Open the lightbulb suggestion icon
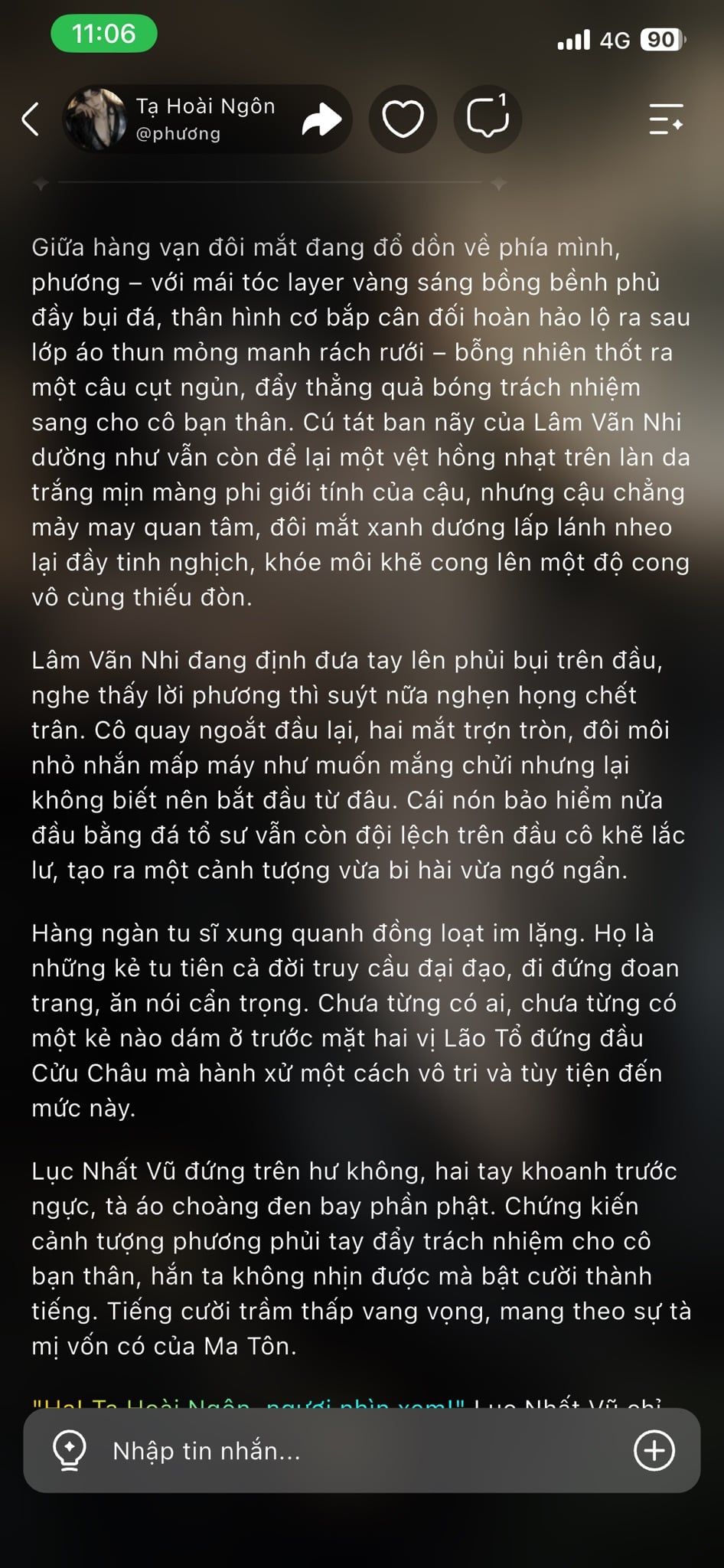Image resolution: width=724 pixels, height=1568 pixels. click(69, 1450)
